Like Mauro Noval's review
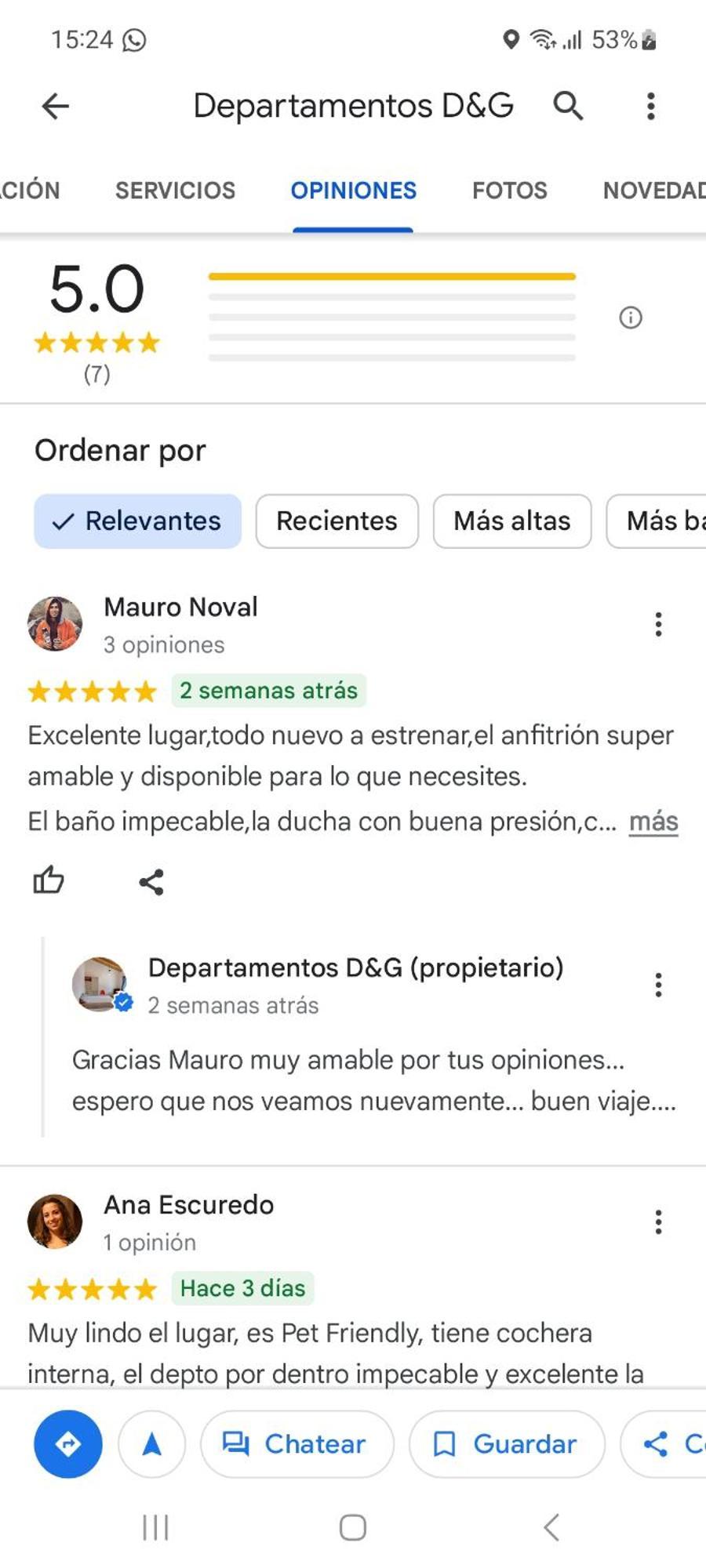Screen dimensions: 706x1568 (49, 881)
